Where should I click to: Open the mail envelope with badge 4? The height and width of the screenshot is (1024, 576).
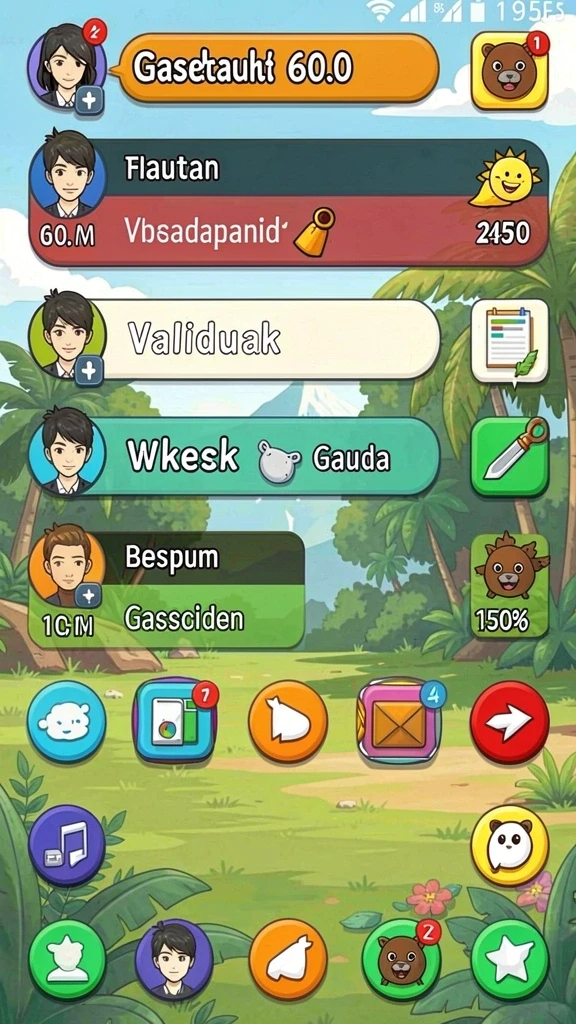[400, 721]
